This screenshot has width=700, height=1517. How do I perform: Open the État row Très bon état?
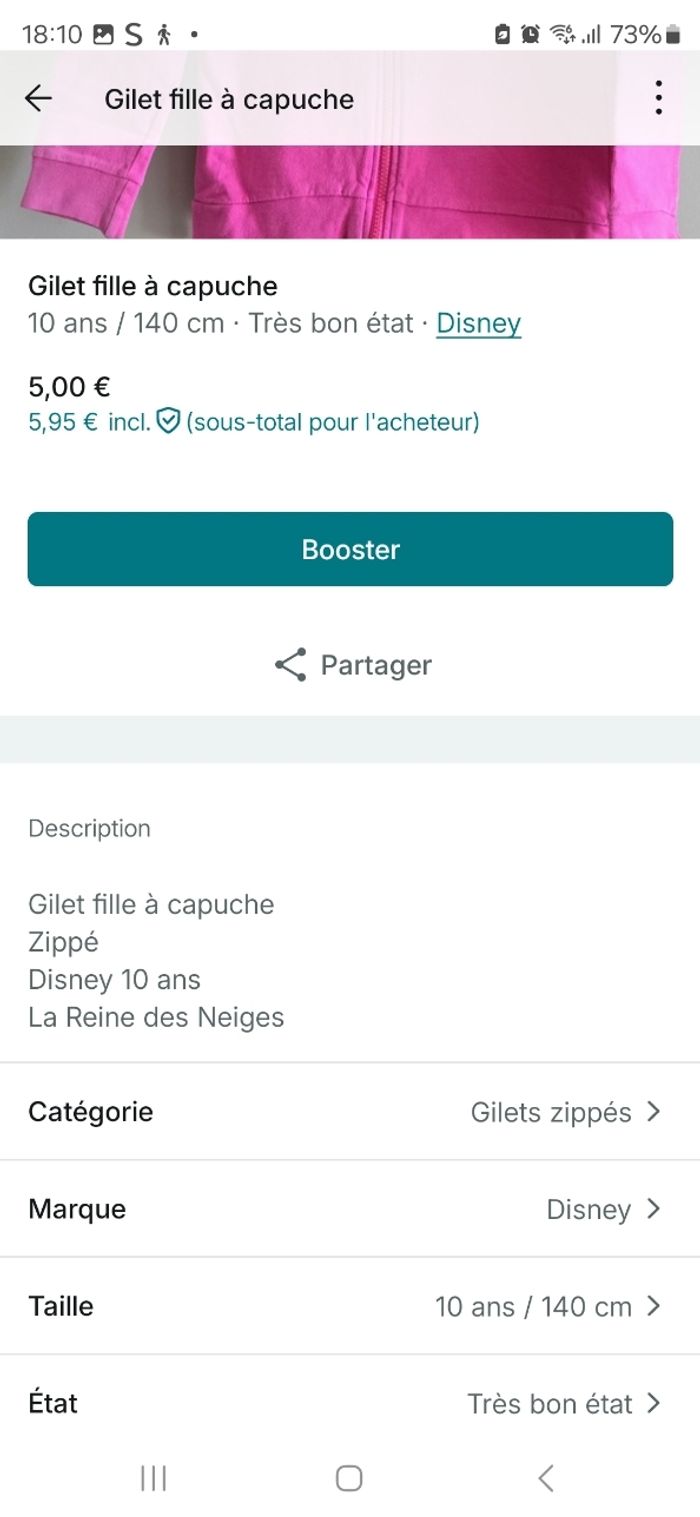(350, 1403)
